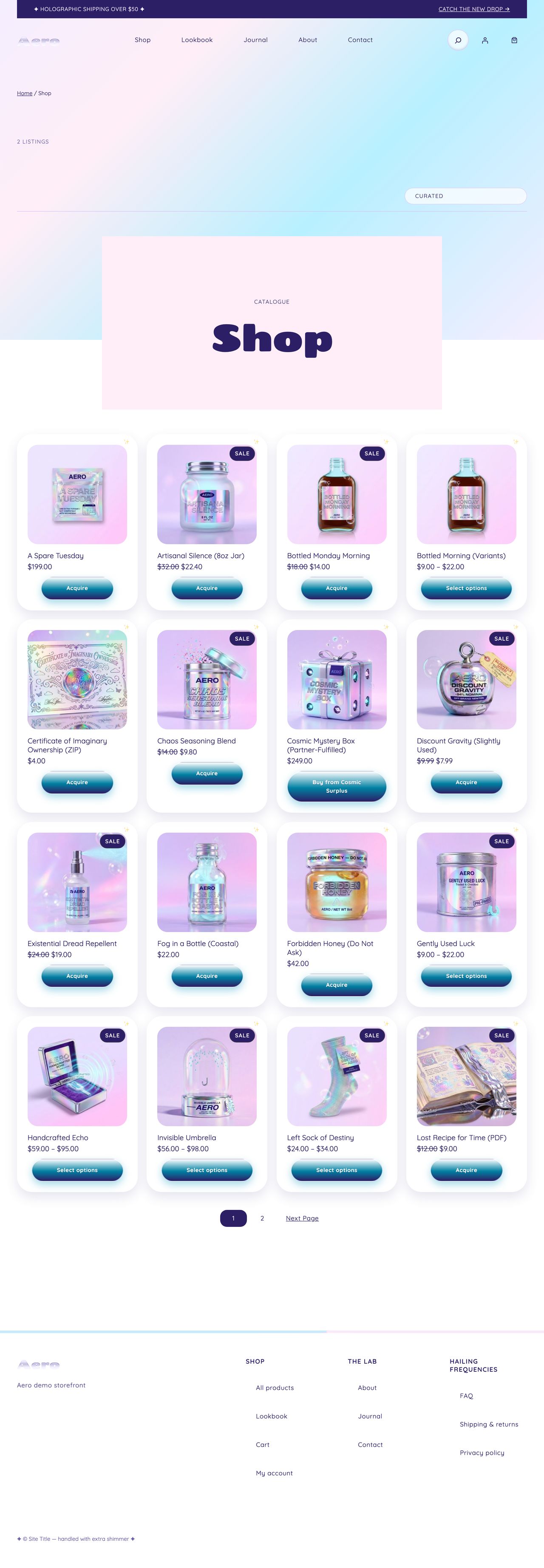Viewport: 544px width, 1568px height.
Task: Select options for Bottled Morning (Variants)
Action: pyautogui.click(x=466, y=588)
